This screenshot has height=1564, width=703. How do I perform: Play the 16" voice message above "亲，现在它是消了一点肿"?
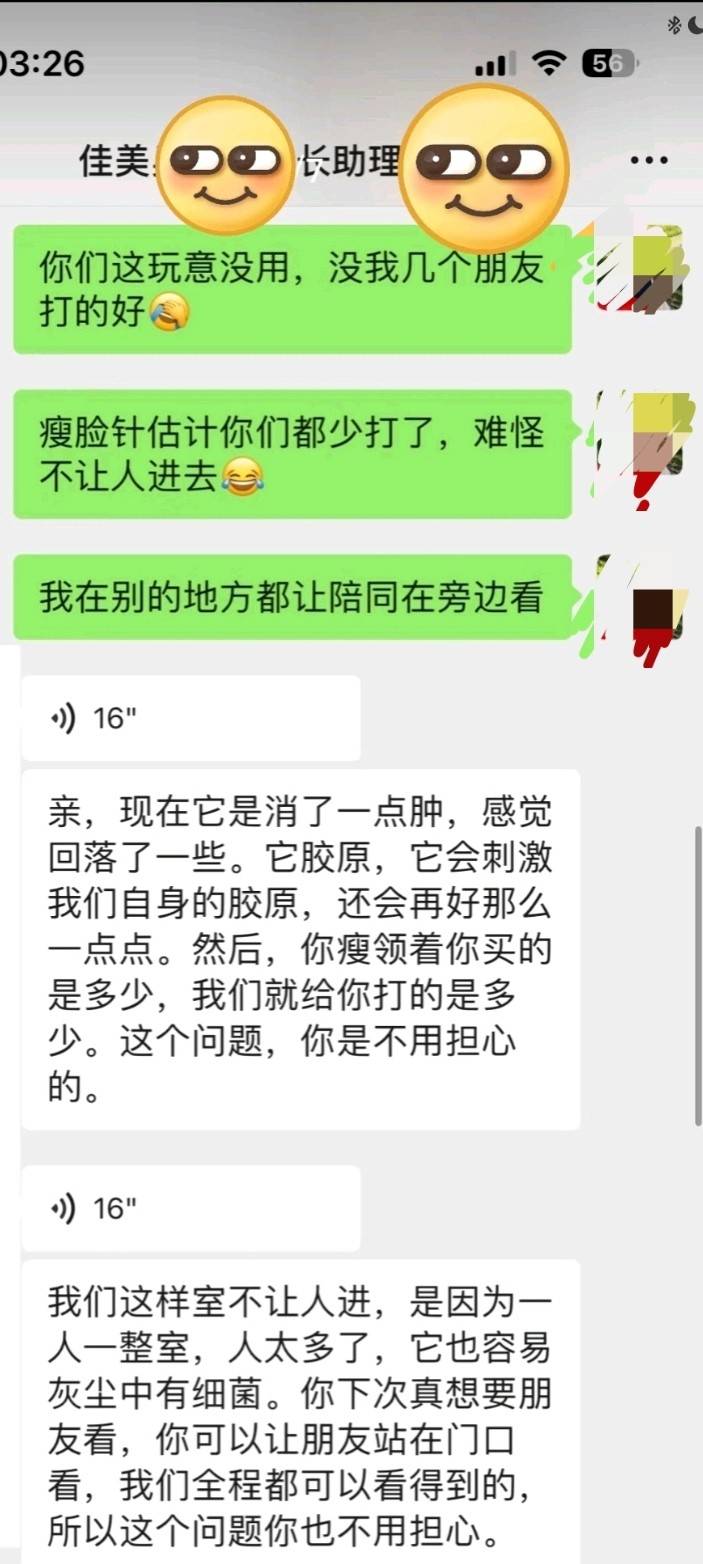click(190, 718)
